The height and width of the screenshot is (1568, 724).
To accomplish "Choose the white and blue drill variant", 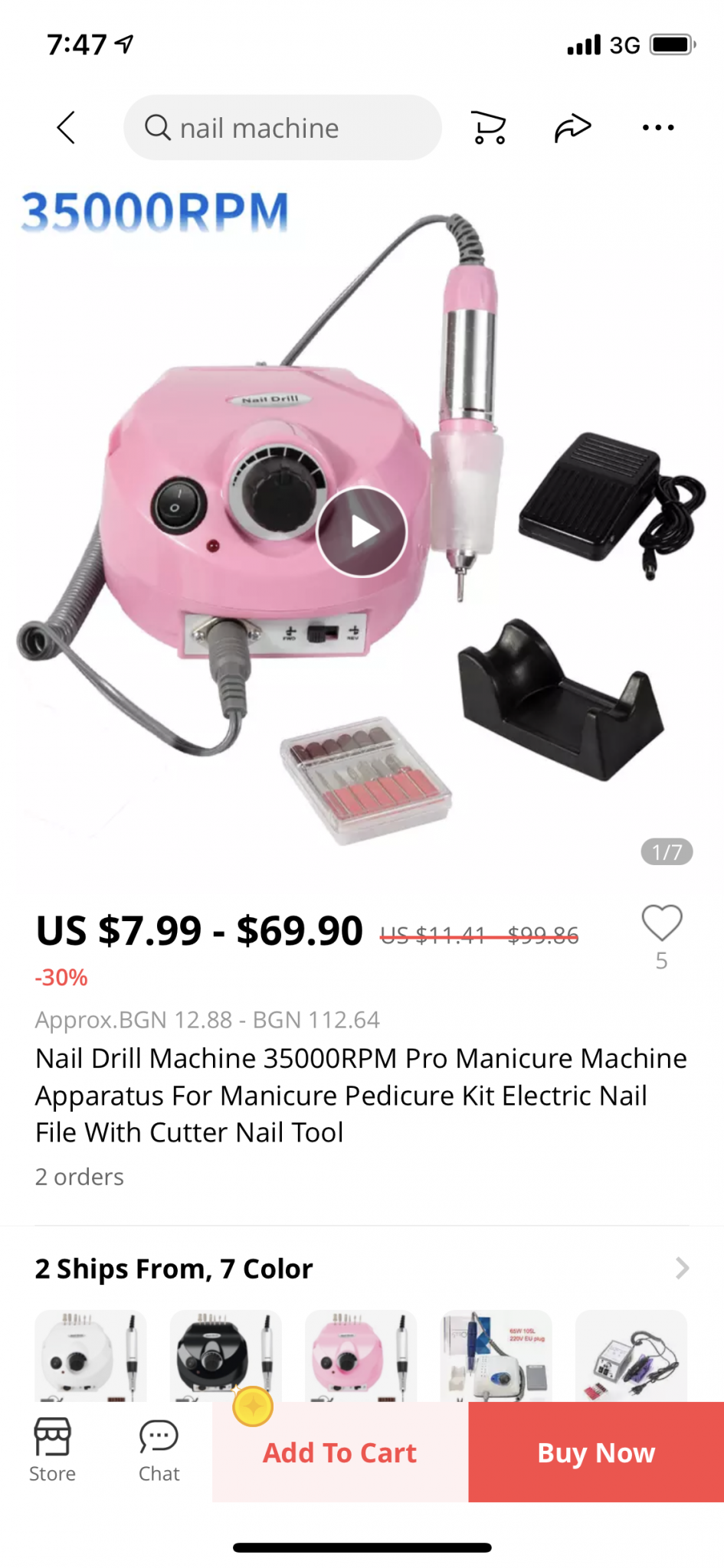I will [496, 1355].
